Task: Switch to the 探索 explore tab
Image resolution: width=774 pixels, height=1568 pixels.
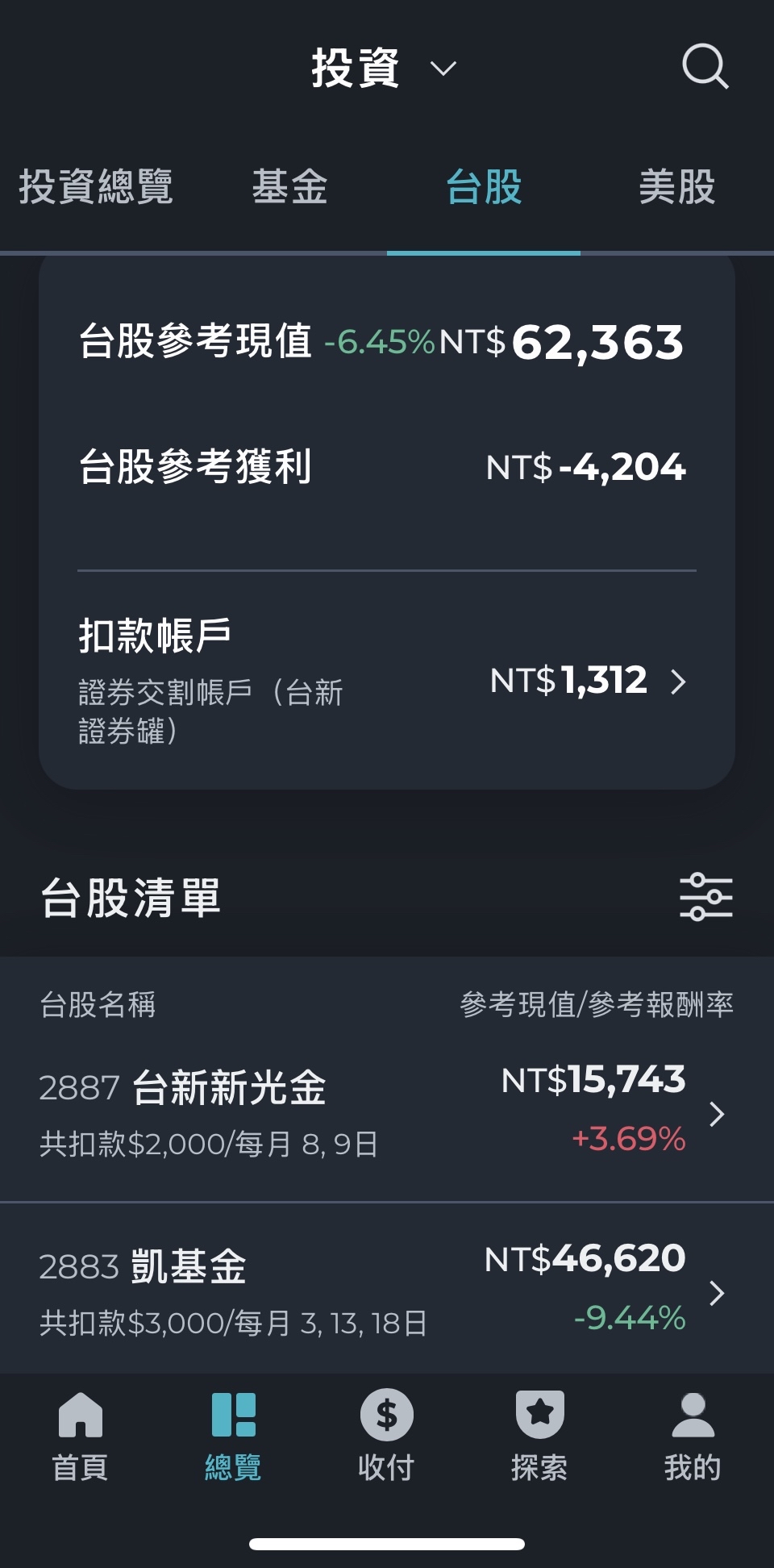Action: click(x=539, y=1437)
